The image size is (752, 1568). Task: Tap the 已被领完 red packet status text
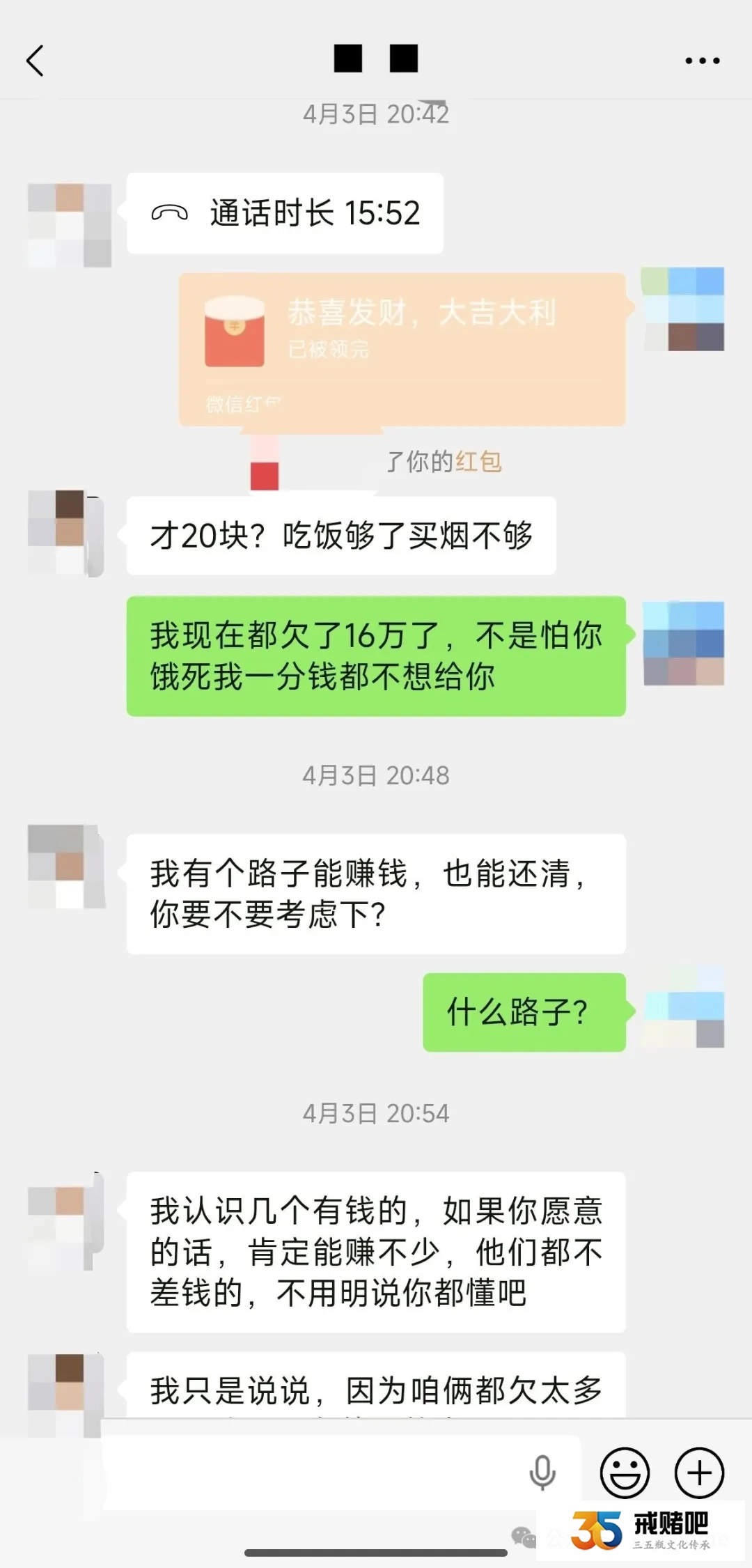tap(329, 348)
